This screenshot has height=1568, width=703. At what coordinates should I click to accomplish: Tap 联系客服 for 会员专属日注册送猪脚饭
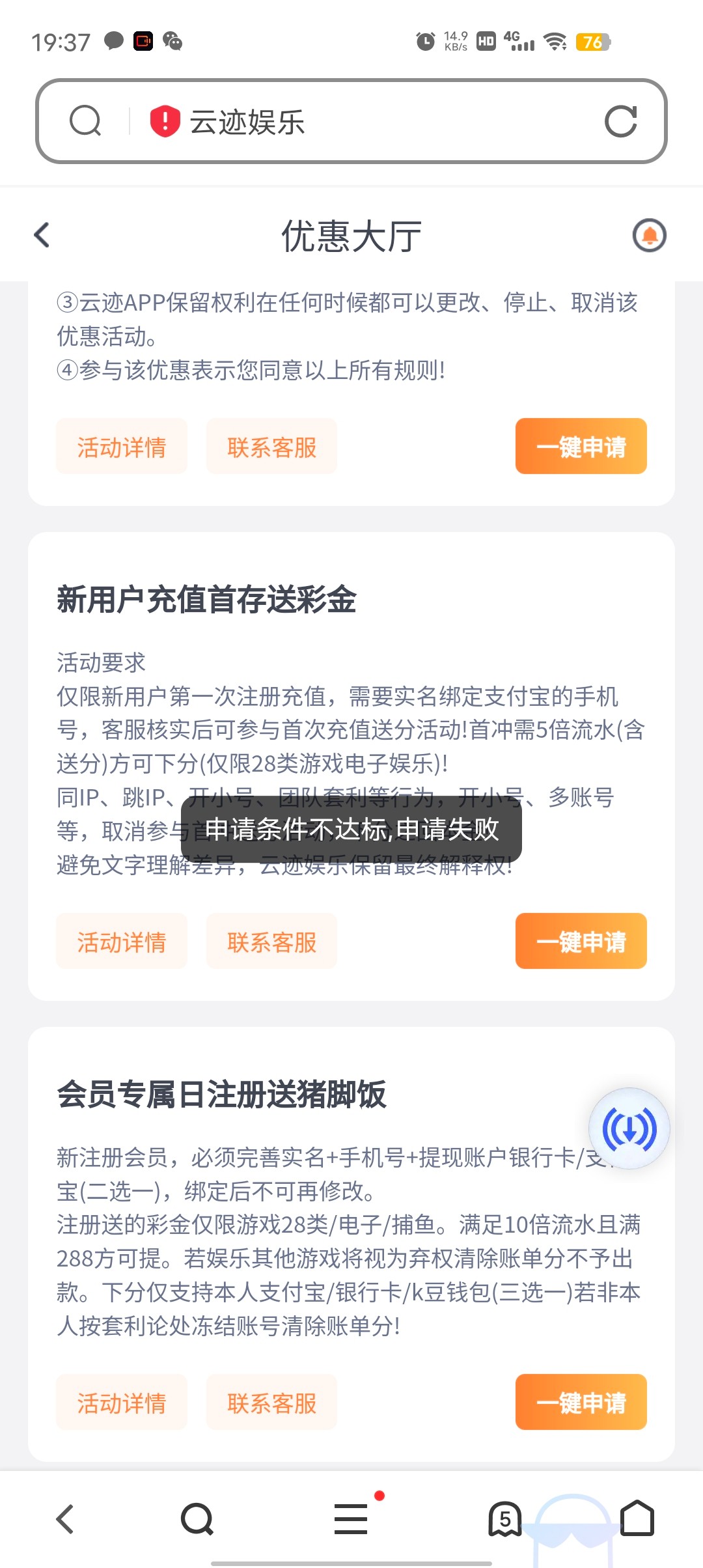click(x=271, y=1403)
